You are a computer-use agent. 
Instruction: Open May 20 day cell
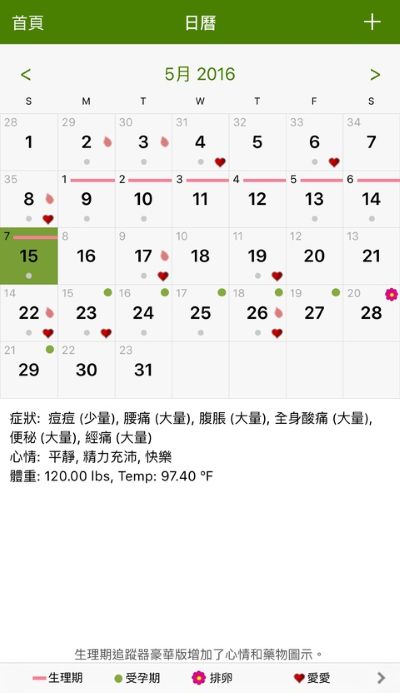click(314, 256)
